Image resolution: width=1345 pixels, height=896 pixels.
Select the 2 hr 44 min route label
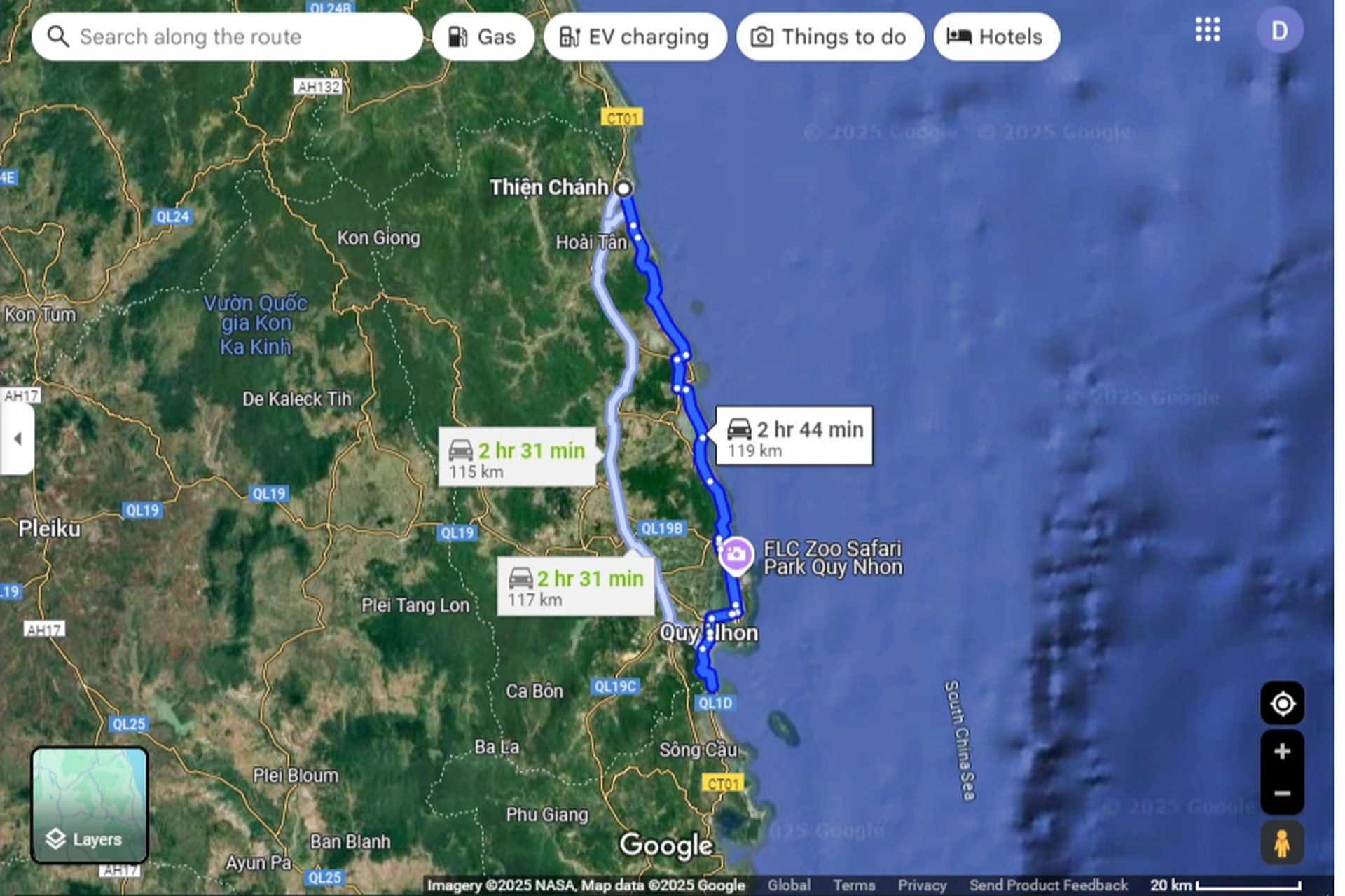794,436
